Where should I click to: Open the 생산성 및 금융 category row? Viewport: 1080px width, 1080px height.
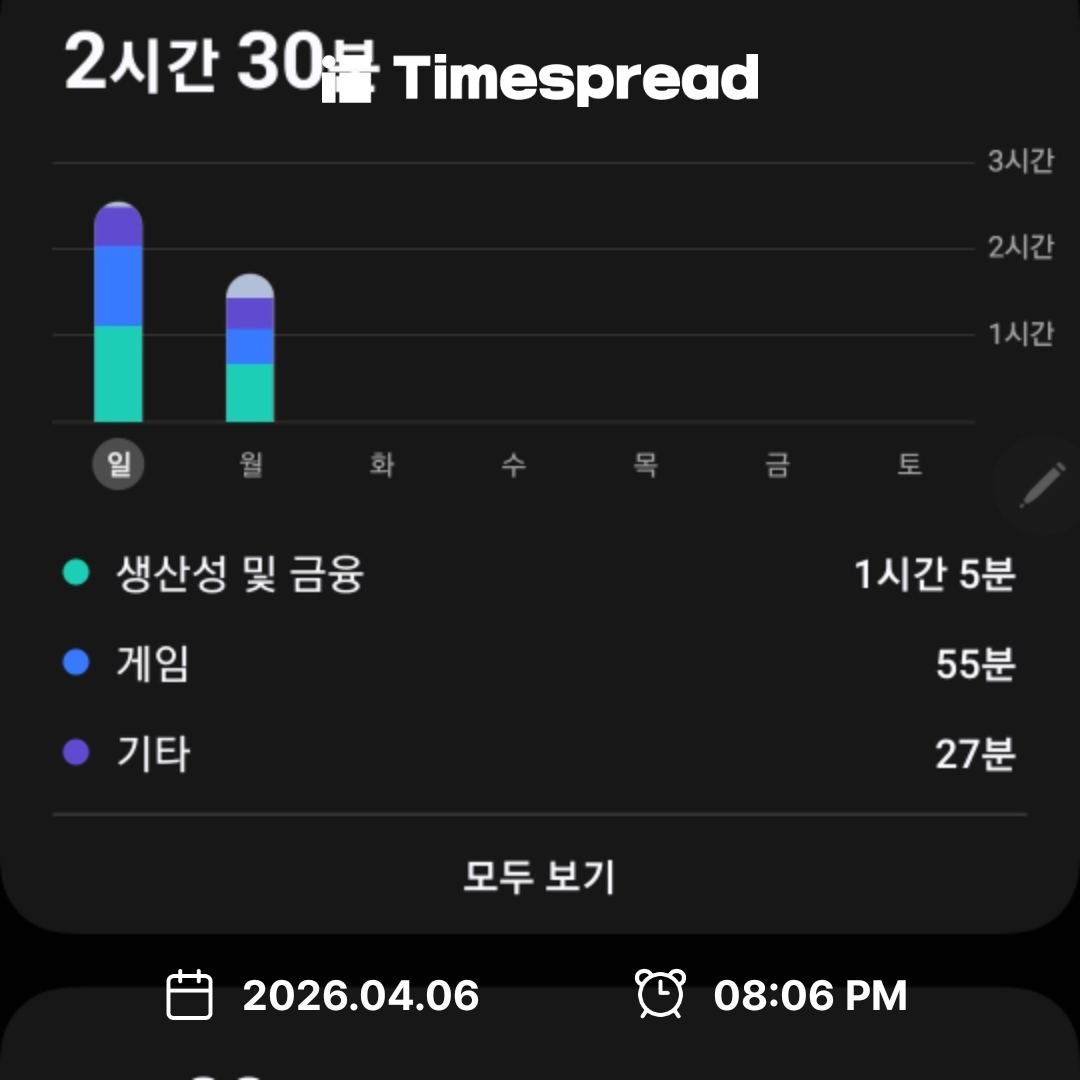[x=539, y=575]
